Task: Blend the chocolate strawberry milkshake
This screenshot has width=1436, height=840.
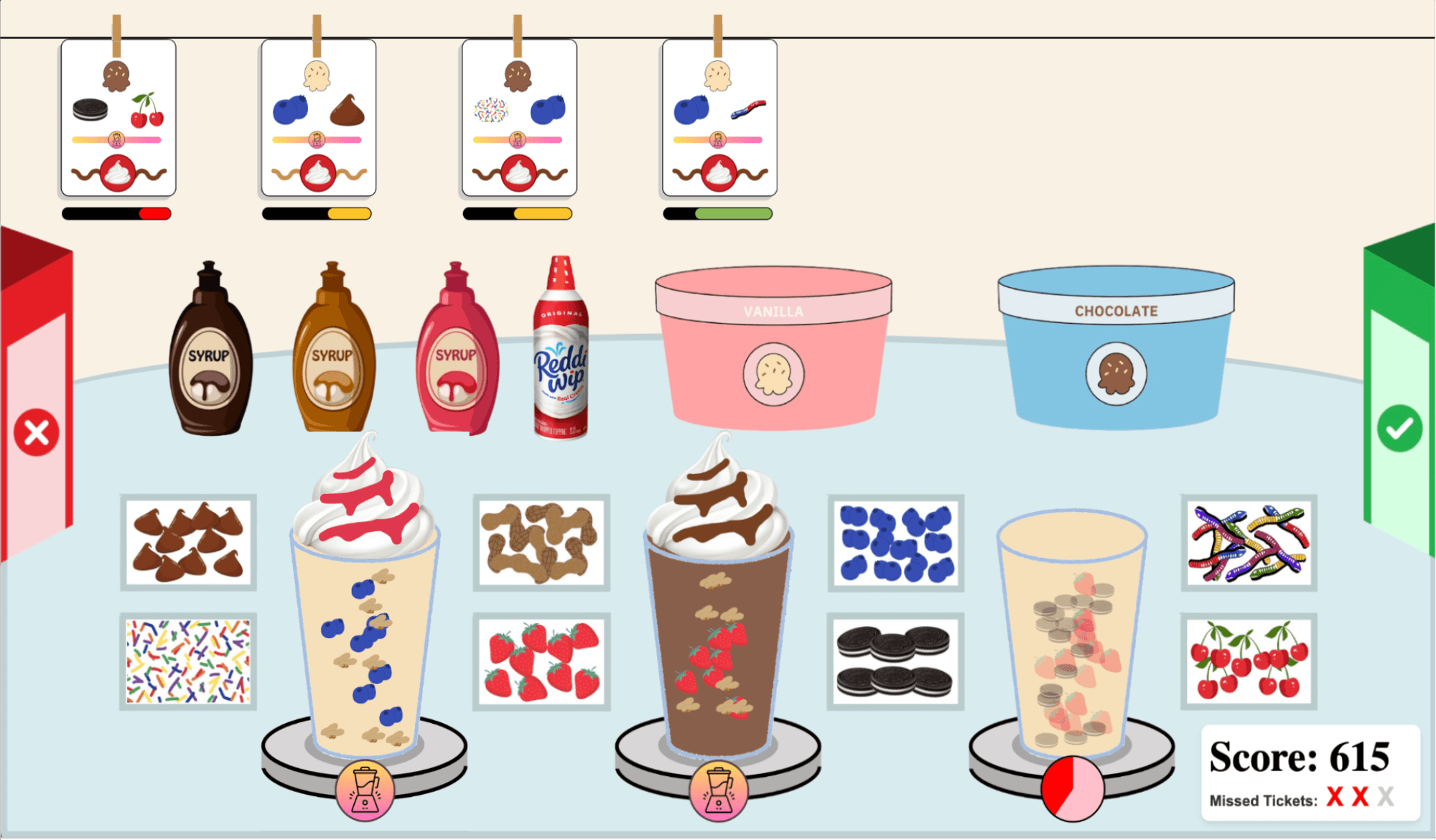Action: [x=719, y=790]
